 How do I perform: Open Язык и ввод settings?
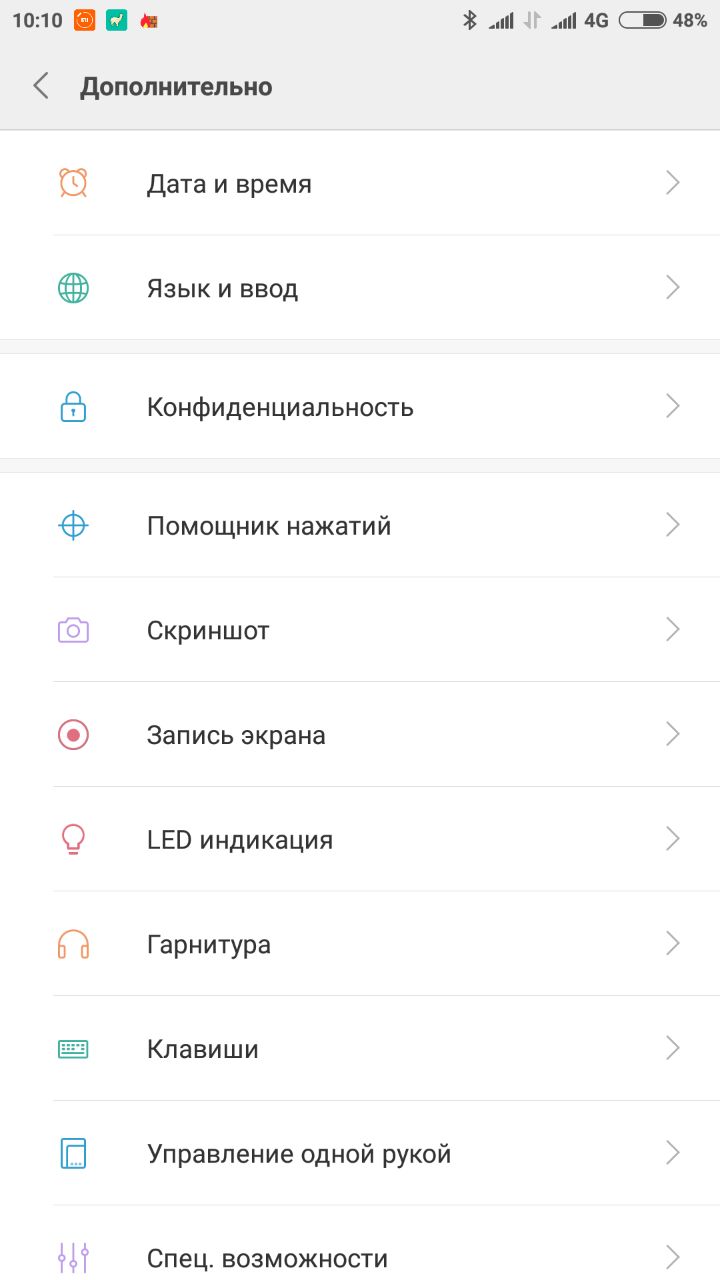click(x=360, y=288)
